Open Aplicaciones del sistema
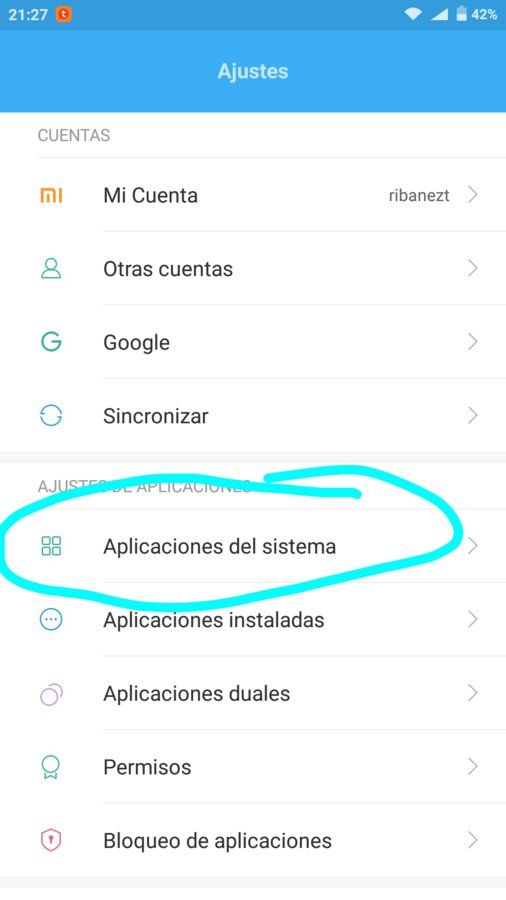The image size is (506, 900). [253, 546]
